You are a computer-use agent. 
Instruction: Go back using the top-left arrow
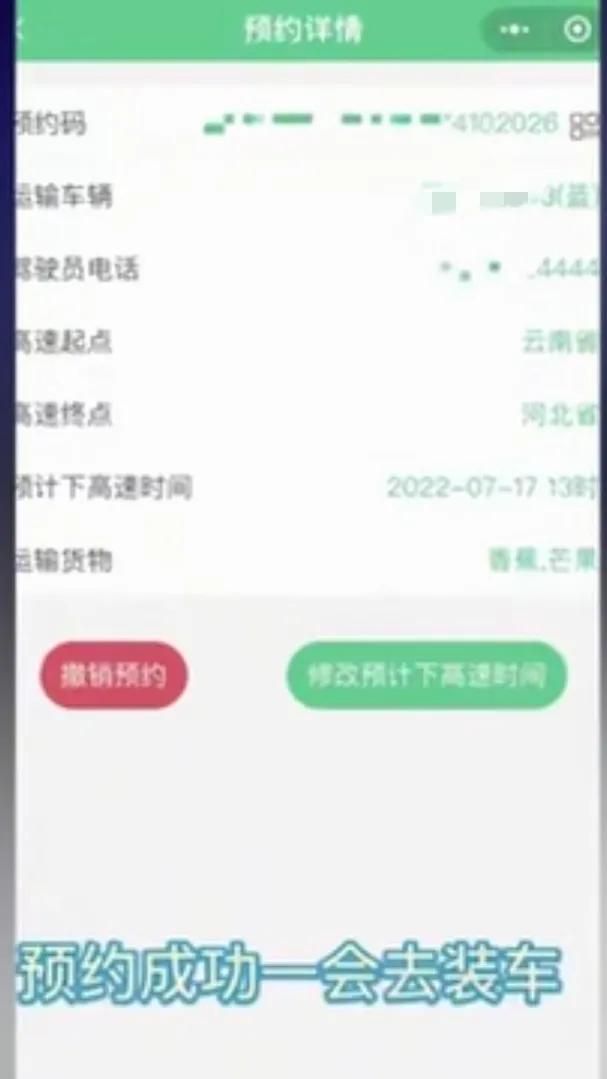tap(19, 30)
